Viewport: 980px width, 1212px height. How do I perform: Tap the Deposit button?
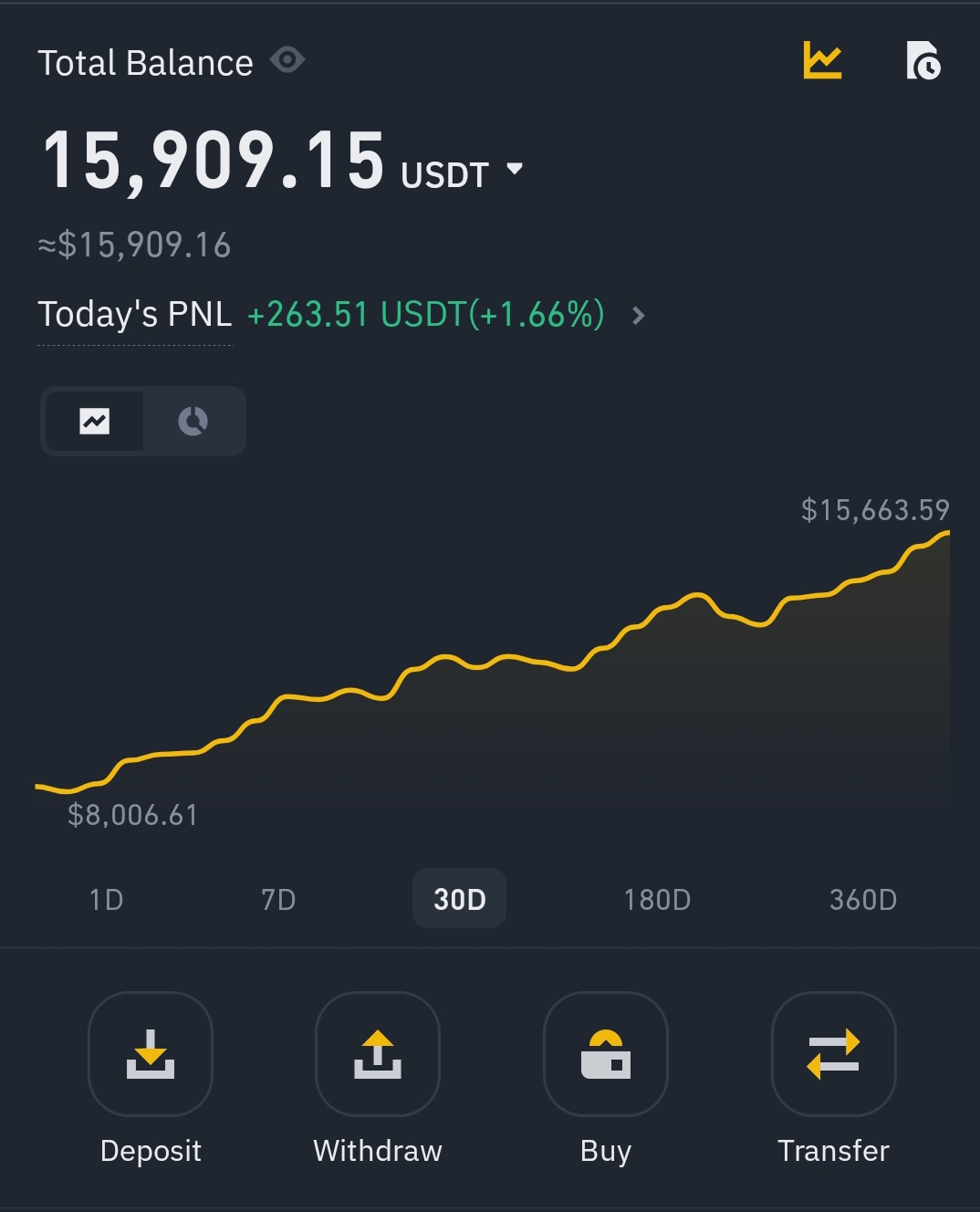(x=151, y=1054)
